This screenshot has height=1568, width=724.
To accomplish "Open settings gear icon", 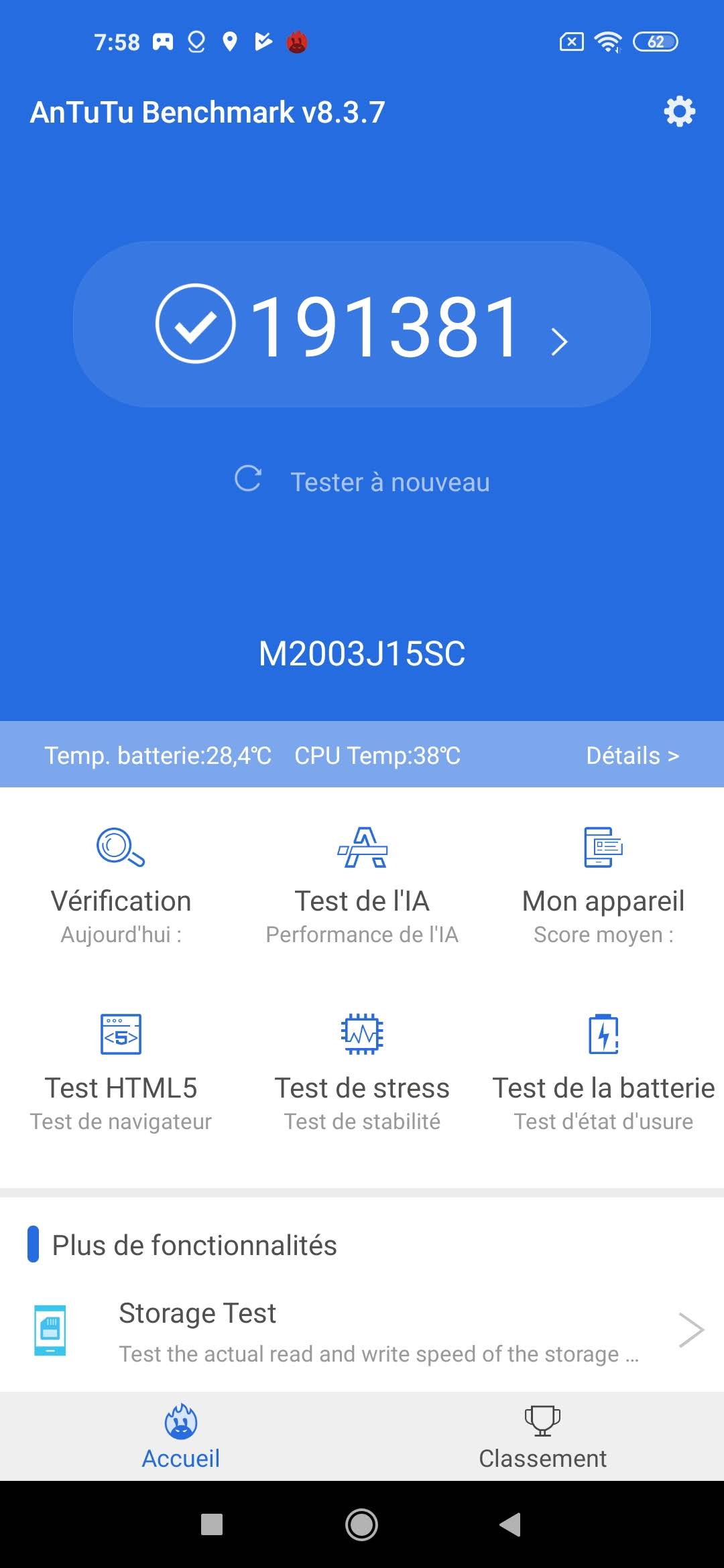I will point(679,111).
